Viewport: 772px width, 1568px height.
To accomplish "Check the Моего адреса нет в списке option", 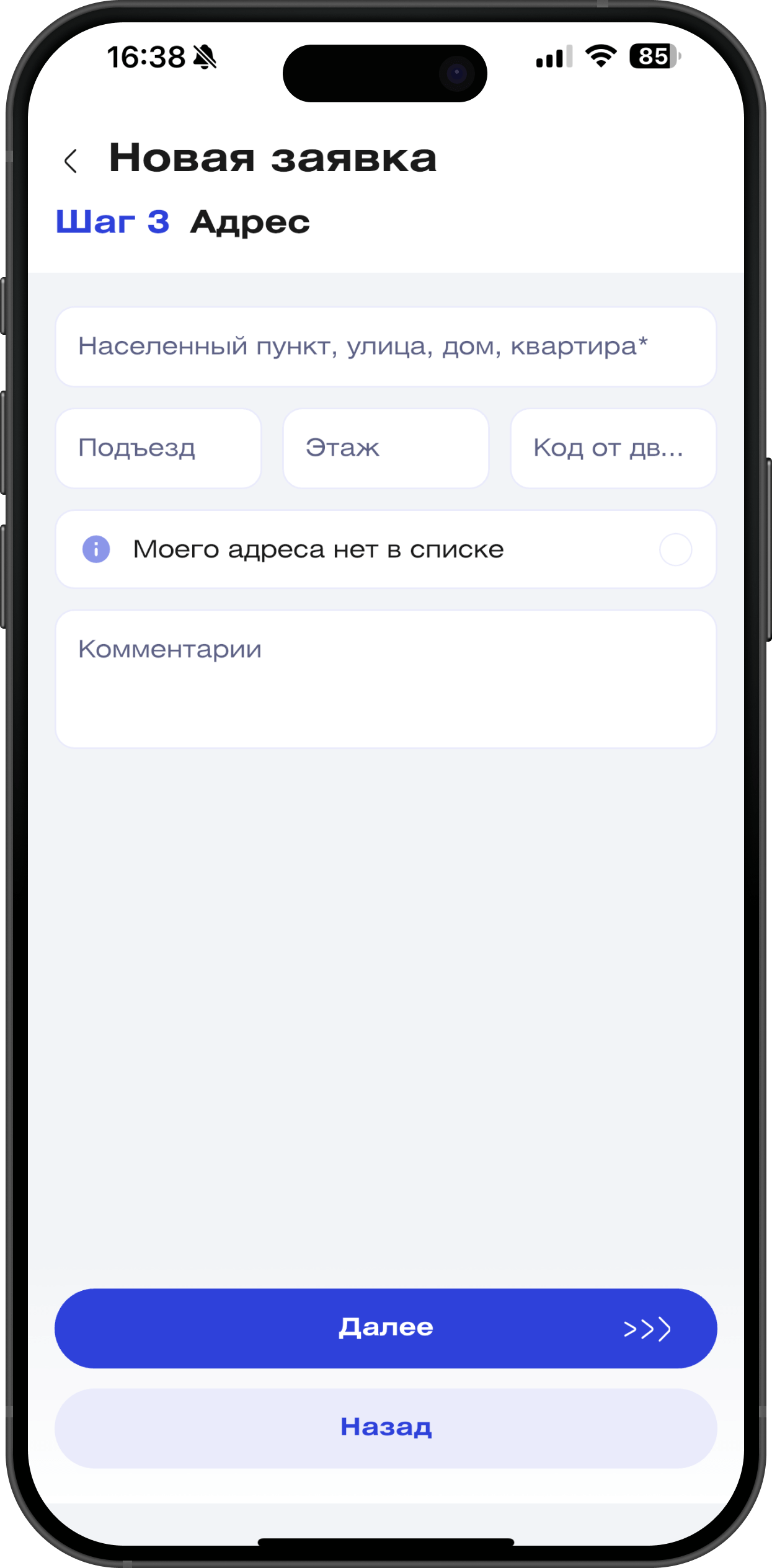I will [675, 549].
